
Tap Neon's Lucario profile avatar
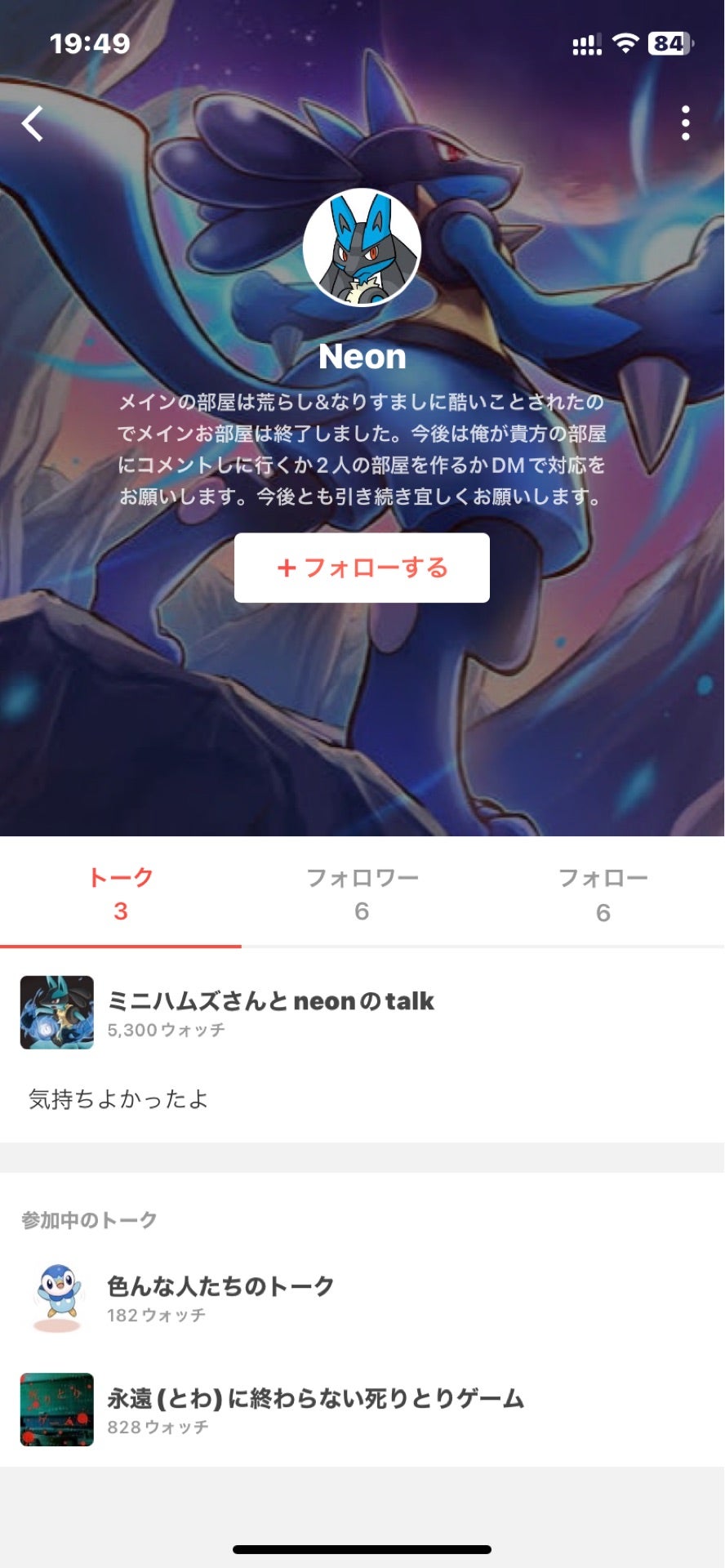point(362,249)
